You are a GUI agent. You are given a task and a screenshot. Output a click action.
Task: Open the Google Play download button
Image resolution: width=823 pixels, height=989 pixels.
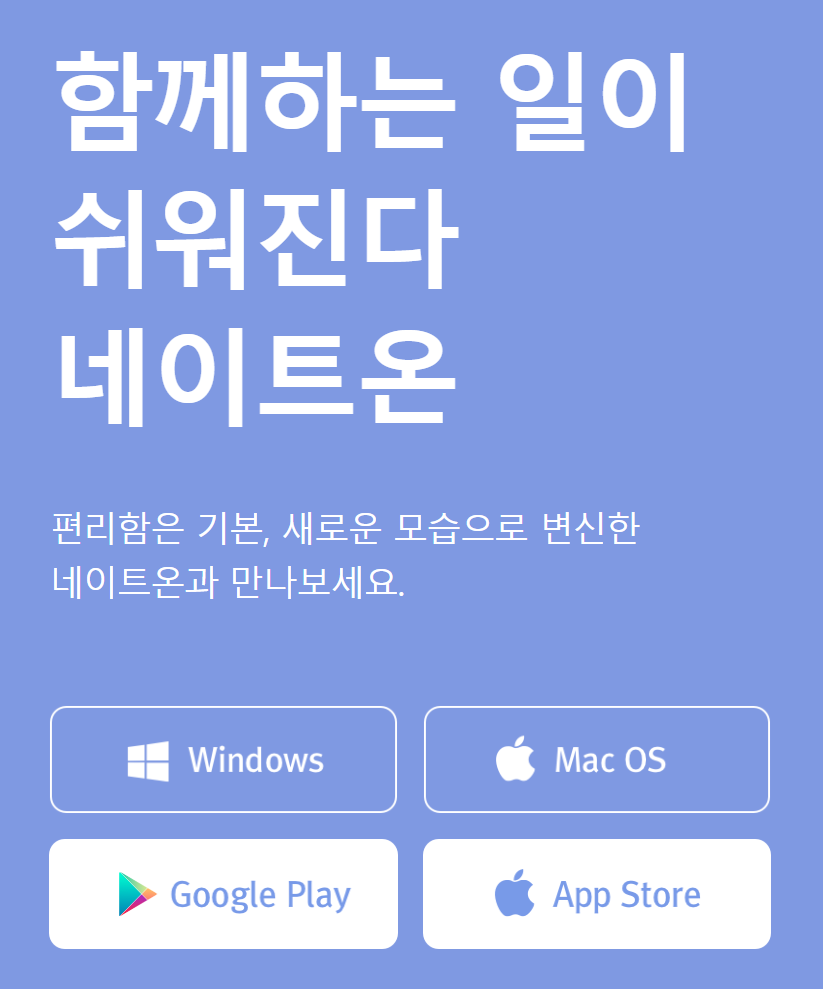tap(223, 894)
